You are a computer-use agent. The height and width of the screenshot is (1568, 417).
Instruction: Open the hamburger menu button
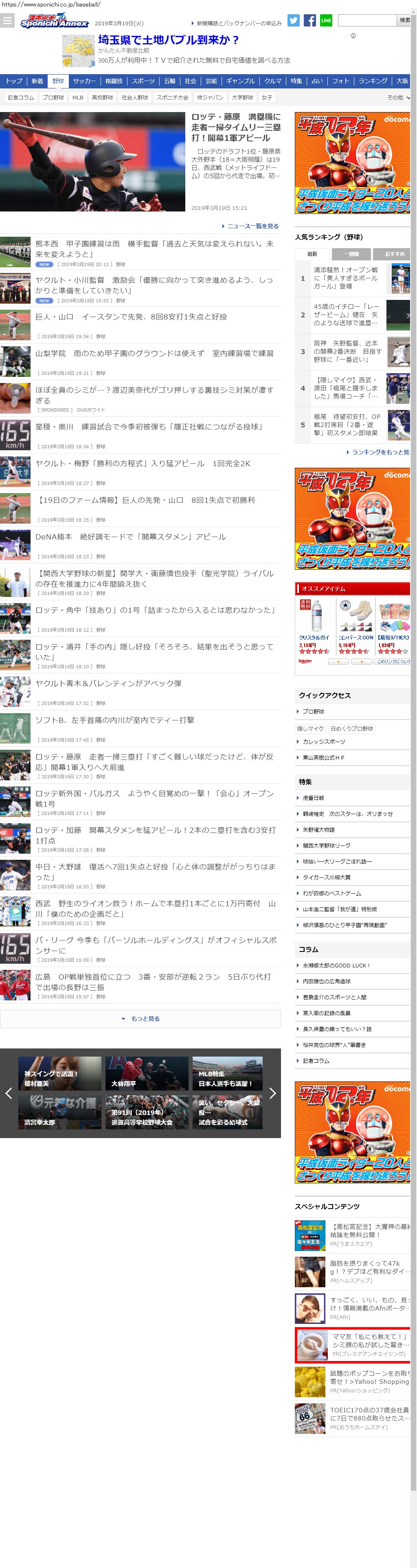pyautogui.click(x=7, y=20)
